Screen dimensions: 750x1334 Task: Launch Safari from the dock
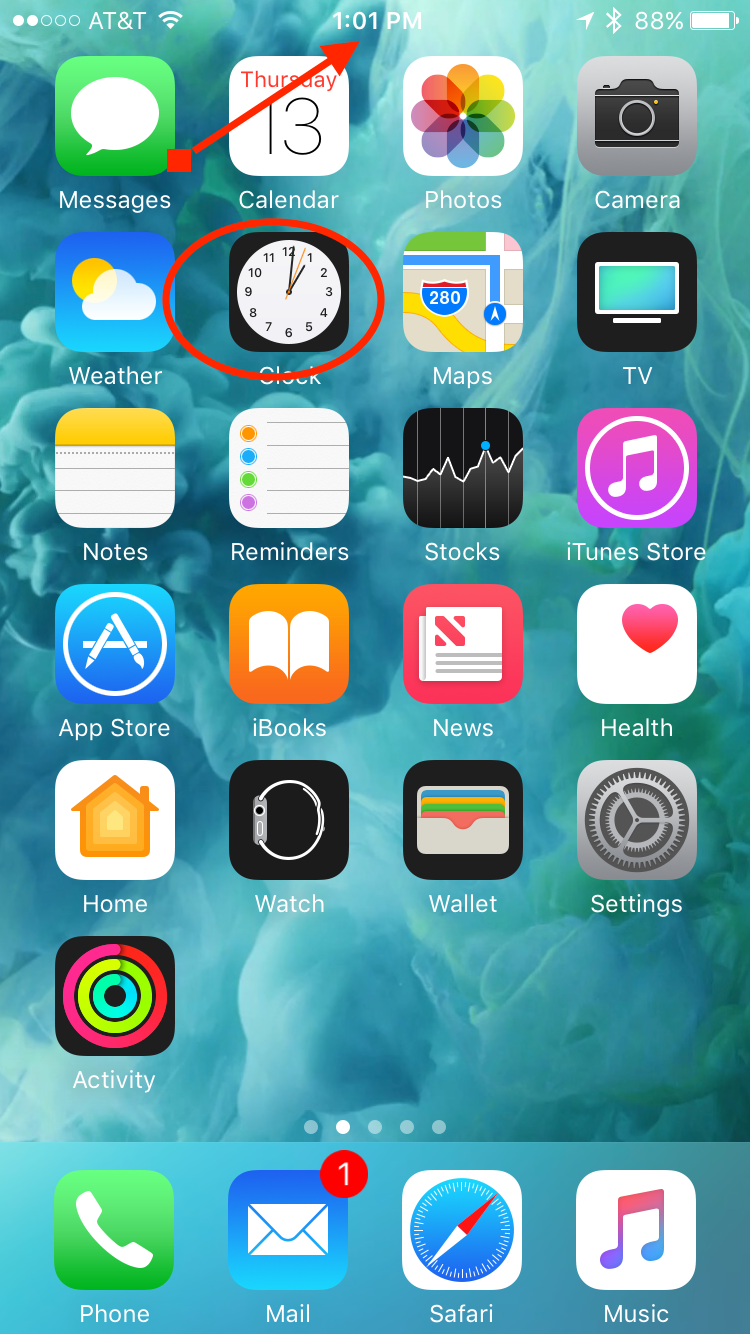point(462,1231)
